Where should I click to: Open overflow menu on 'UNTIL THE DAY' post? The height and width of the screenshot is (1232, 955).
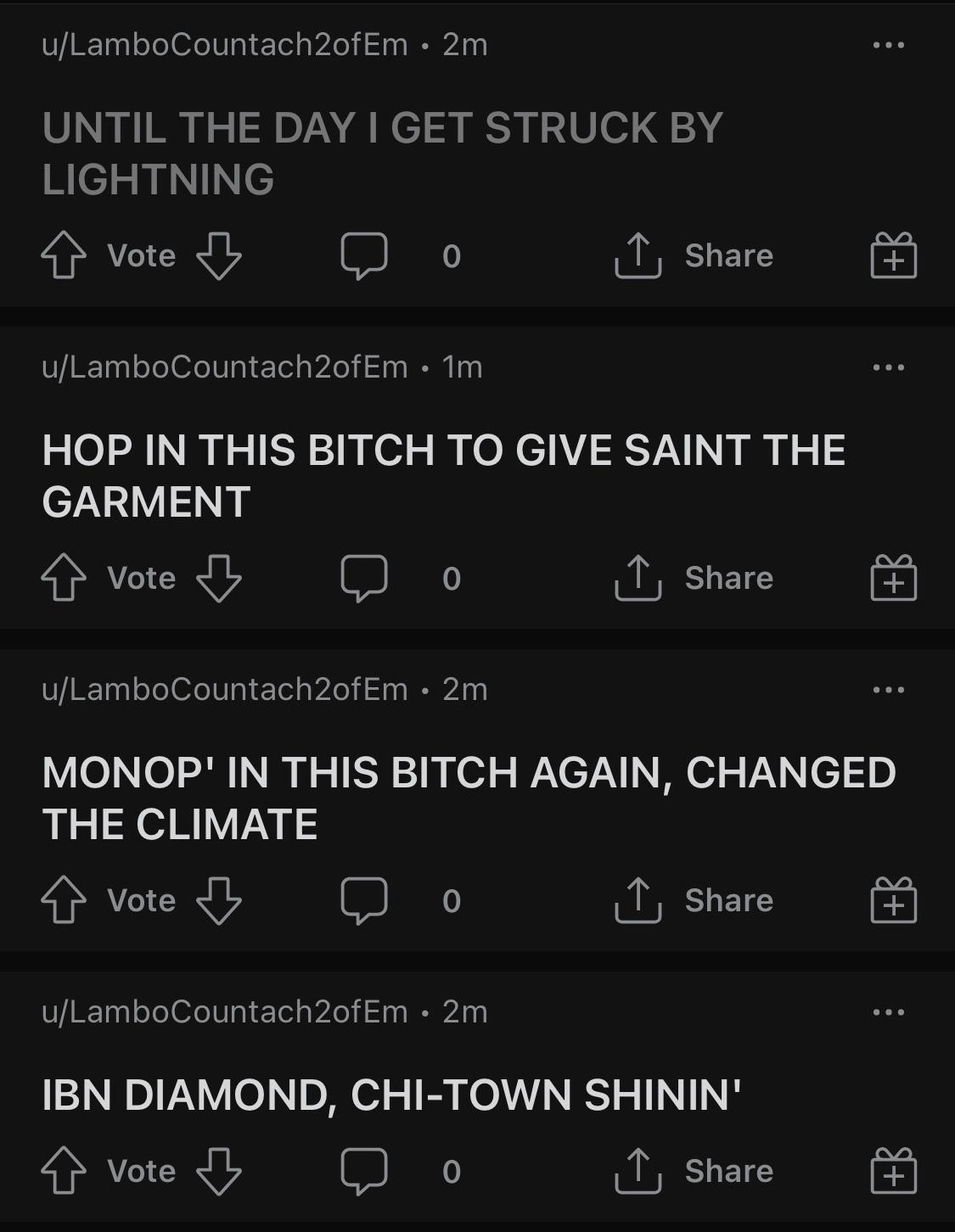[x=888, y=45]
